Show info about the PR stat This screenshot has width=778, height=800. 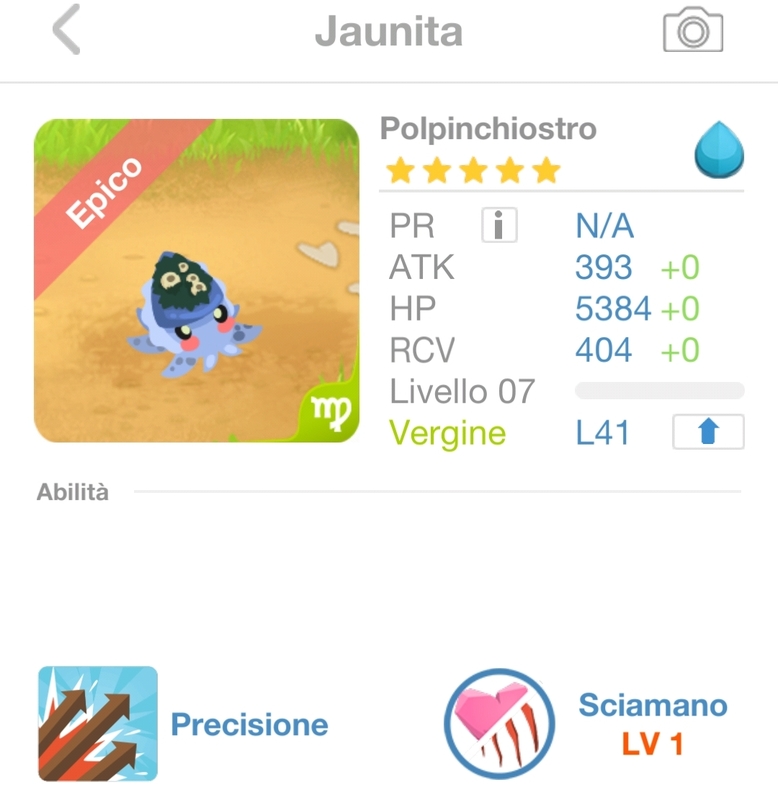pyautogui.click(x=499, y=226)
